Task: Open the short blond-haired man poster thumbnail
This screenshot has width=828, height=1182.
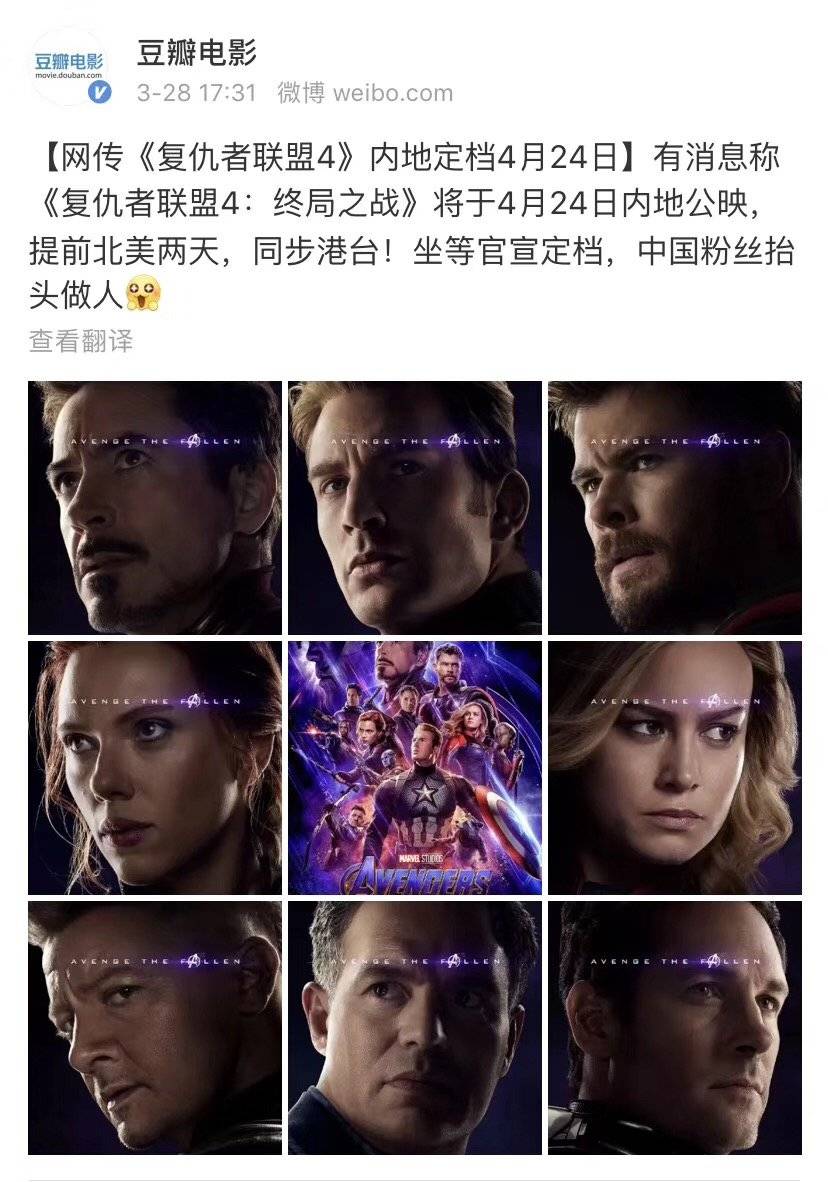Action: click(x=415, y=508)
